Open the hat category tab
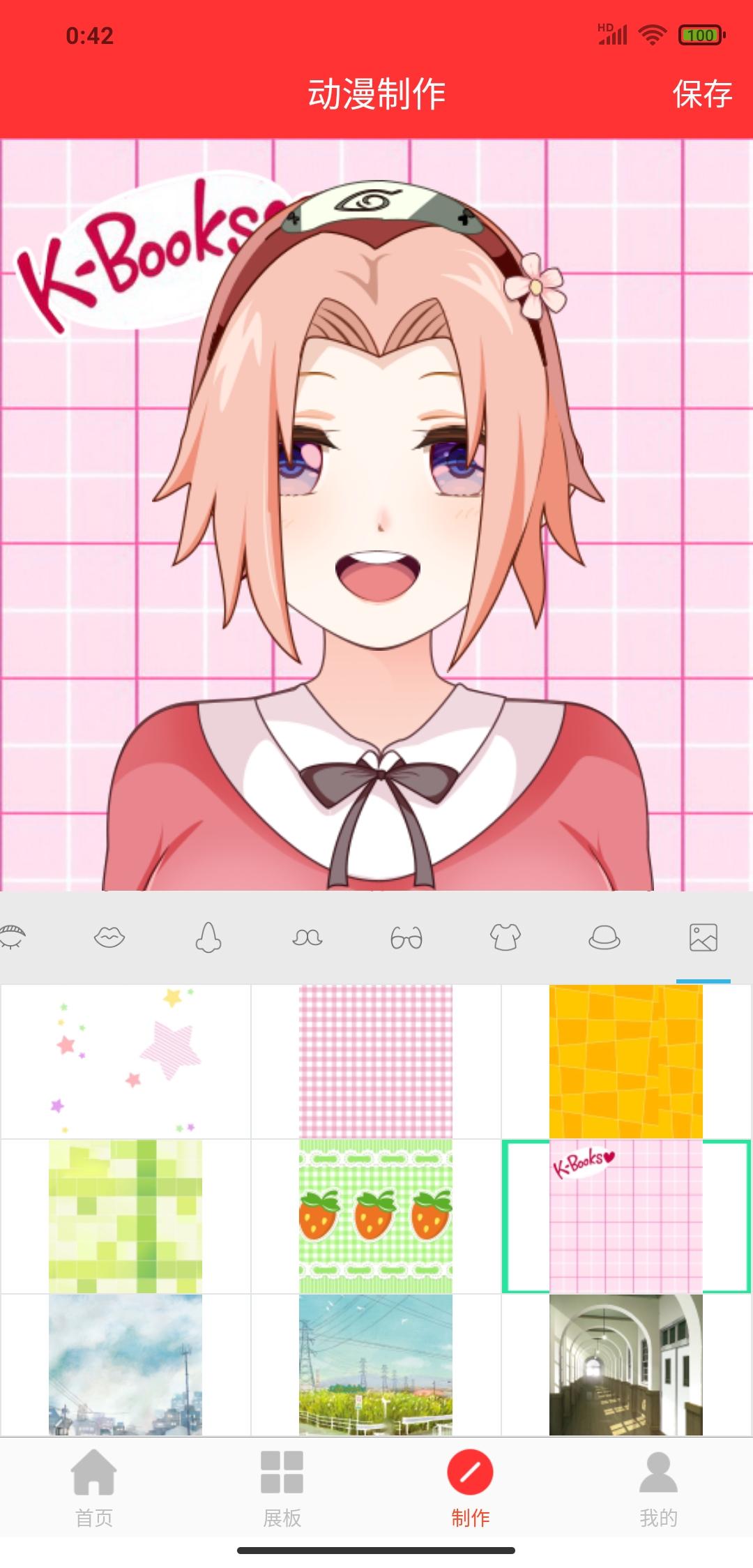 point(604,937)
